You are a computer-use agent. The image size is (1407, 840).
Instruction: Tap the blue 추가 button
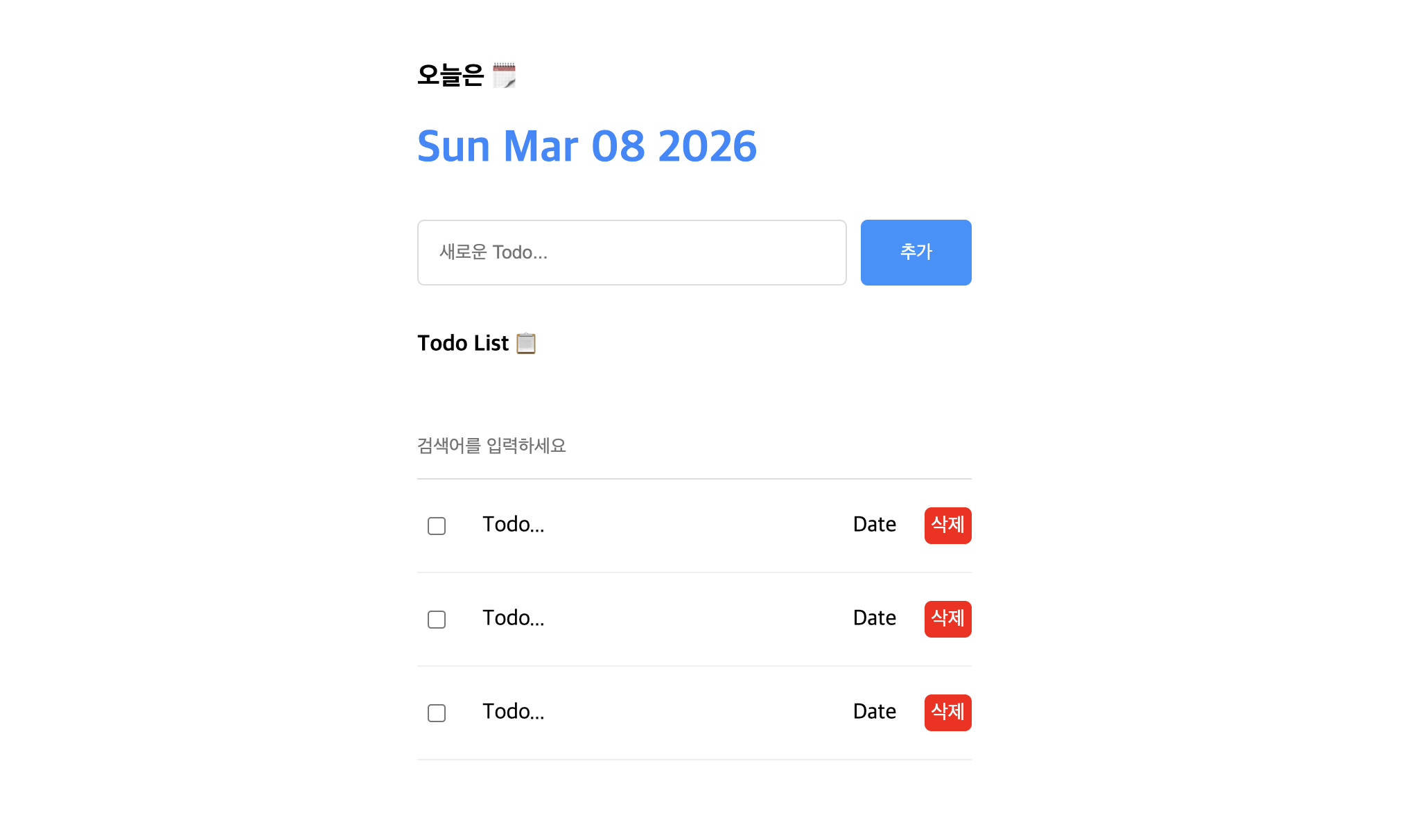(x=916, y=252)
